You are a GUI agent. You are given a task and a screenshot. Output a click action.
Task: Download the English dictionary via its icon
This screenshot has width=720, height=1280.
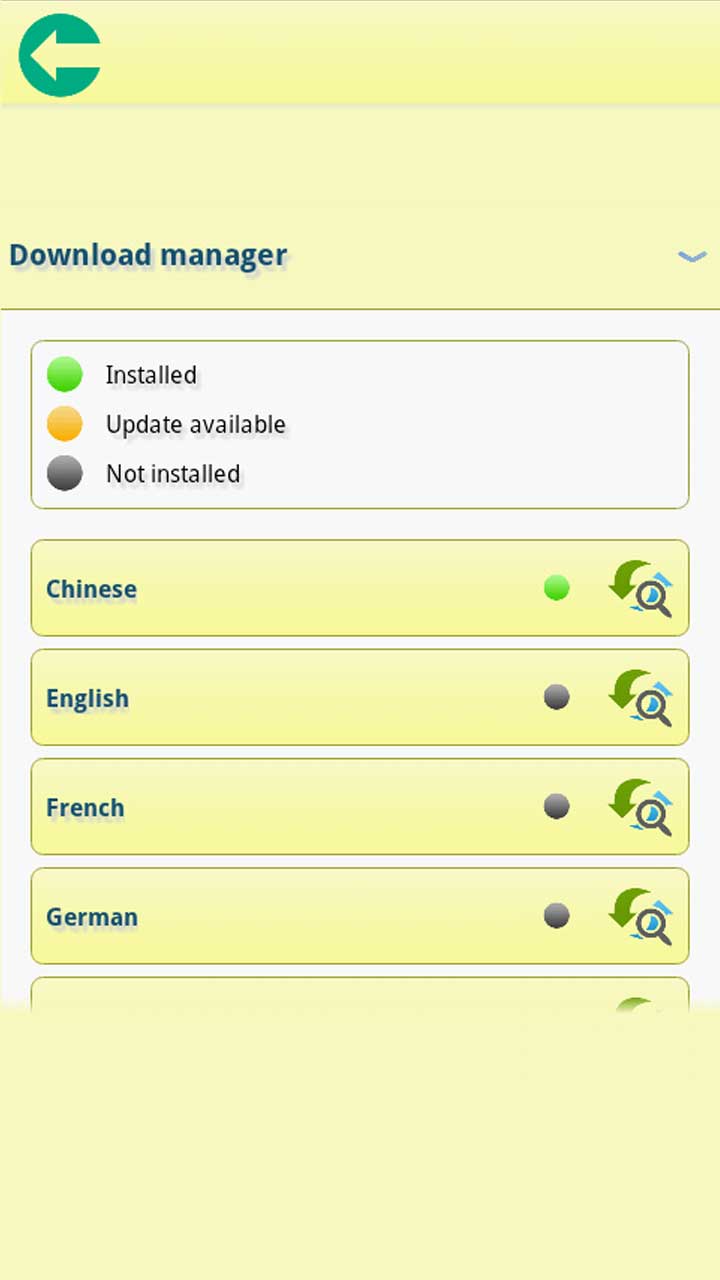pyautogui.click(x=641, y=698)
